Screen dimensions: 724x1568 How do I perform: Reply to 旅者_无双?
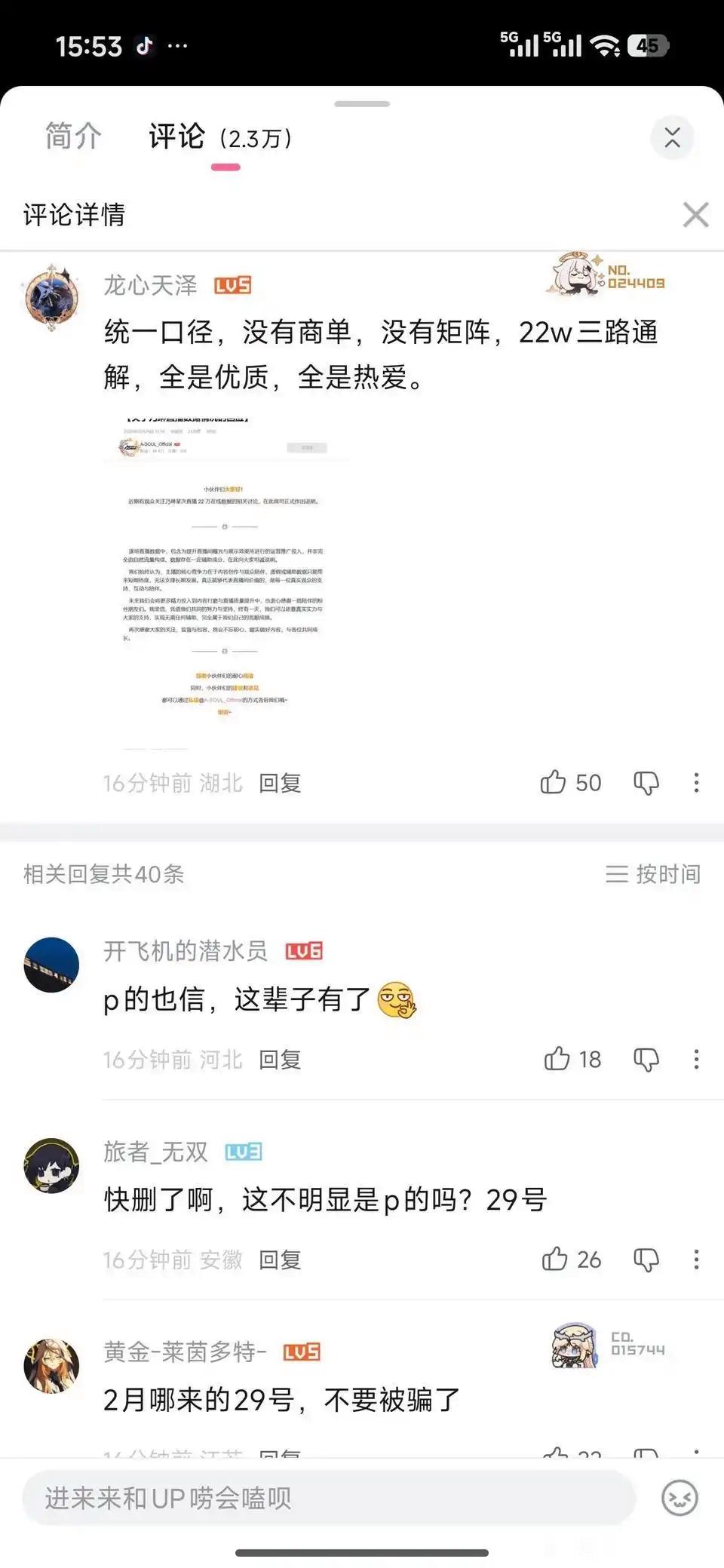[280, 1260]
